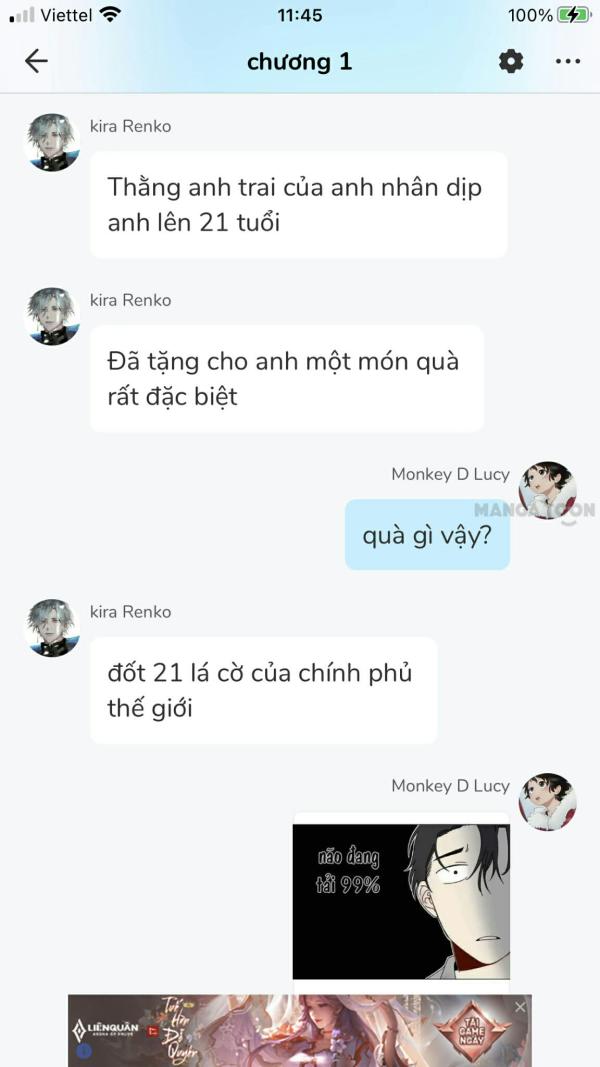Open the three-dot overflow menu
This screenshot has height=1067, width=600.
(568, 61)
